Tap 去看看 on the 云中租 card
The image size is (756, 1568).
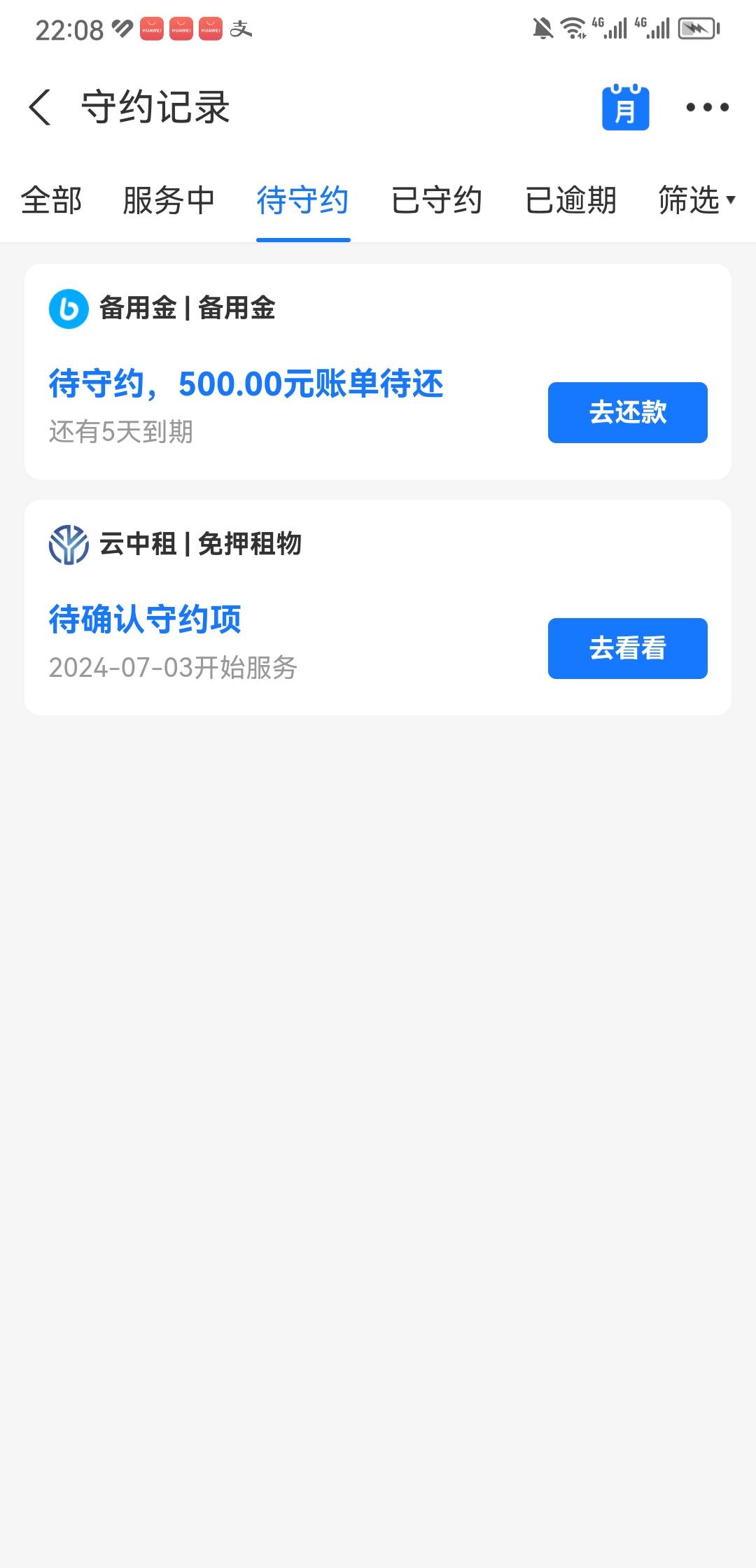click(627, 648)
